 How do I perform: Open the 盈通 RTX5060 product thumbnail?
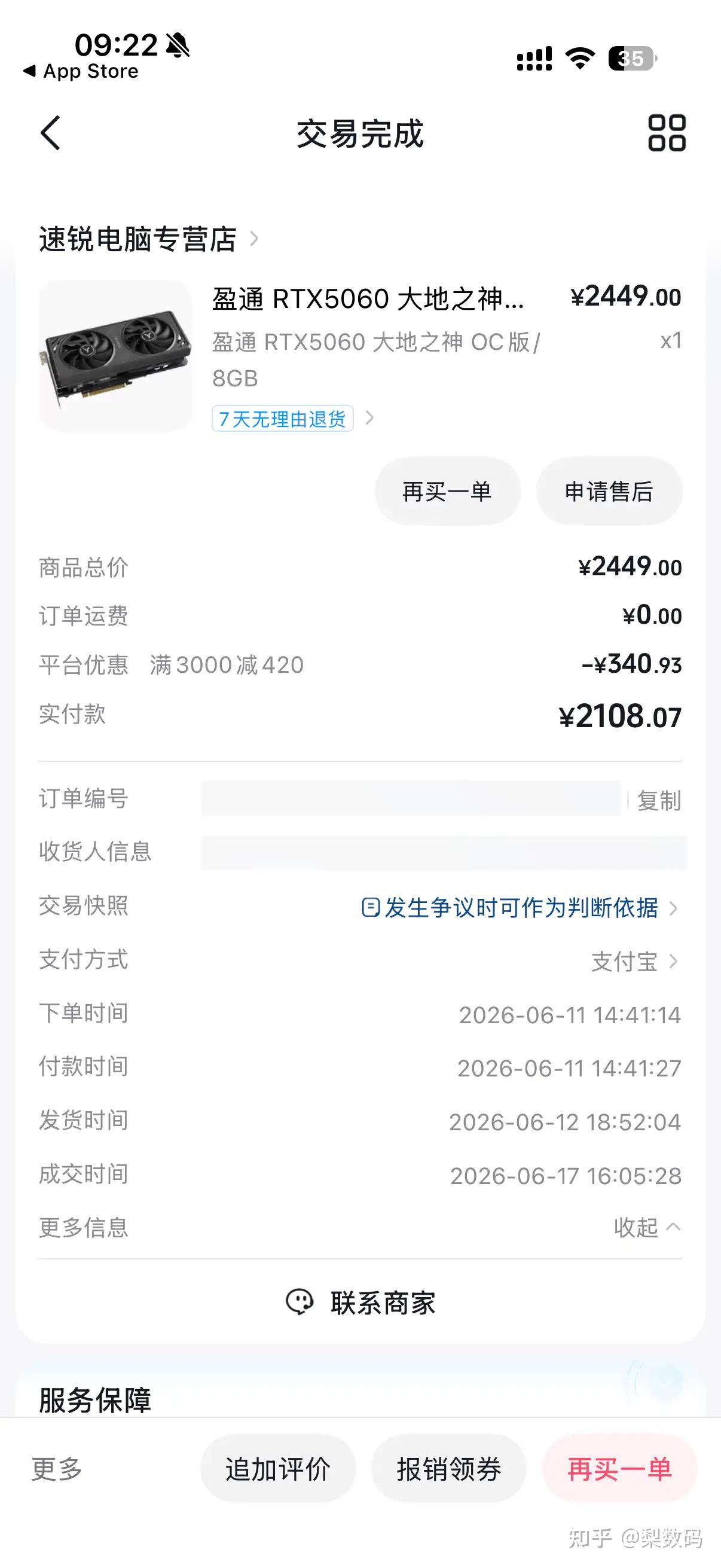tap(115, 356)
